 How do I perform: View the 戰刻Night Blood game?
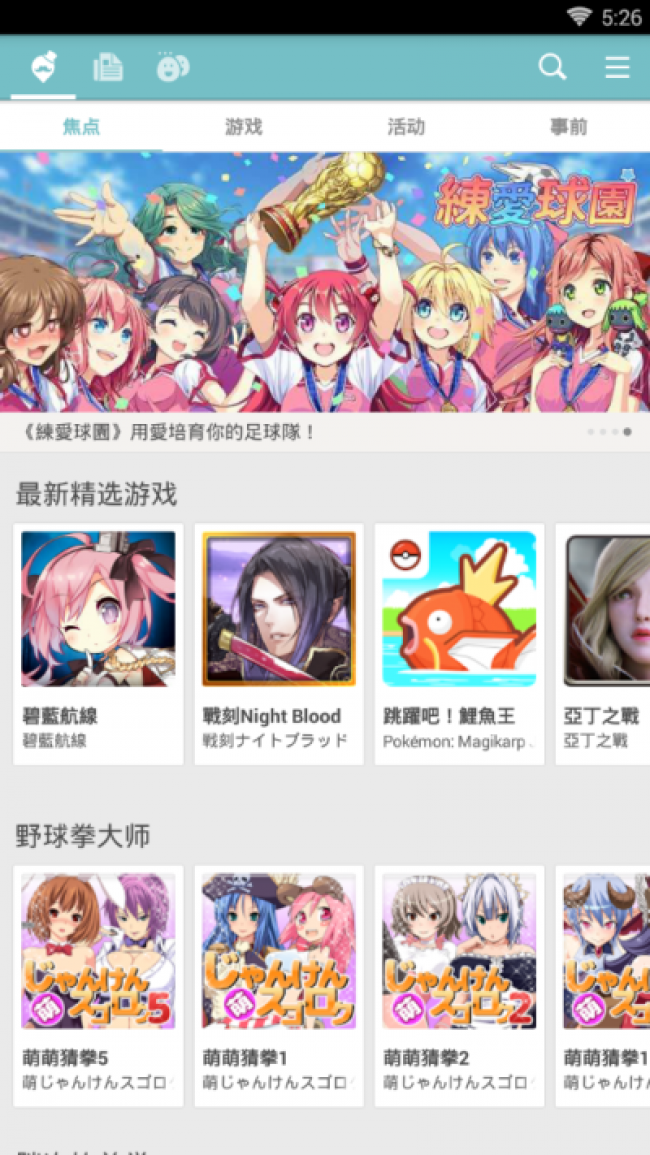pyautogui.click(x=279, y=644)
